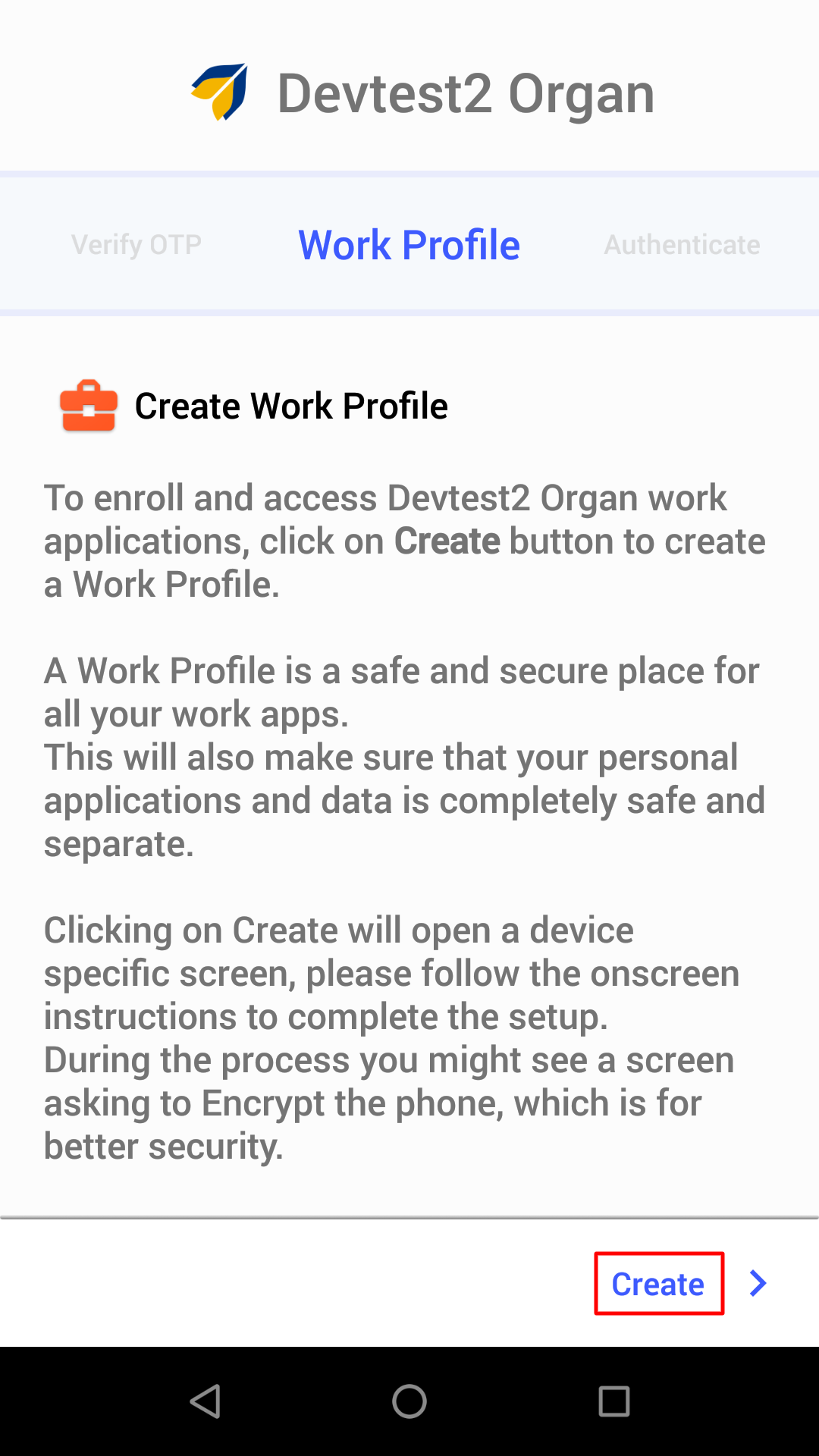Go back with the system back button
This screenshot has height=1456, width=819.
(205, 1401)
